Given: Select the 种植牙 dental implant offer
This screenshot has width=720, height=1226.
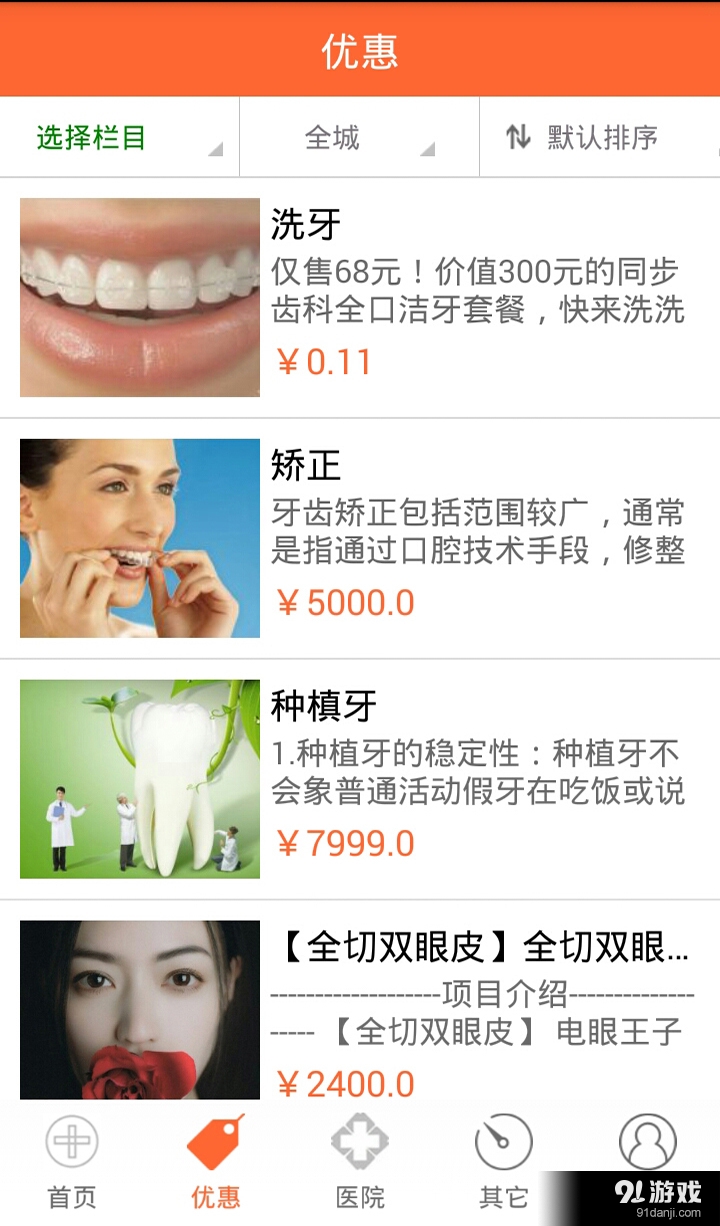Looking at the screenshot, I should click(x=360, y=778).
